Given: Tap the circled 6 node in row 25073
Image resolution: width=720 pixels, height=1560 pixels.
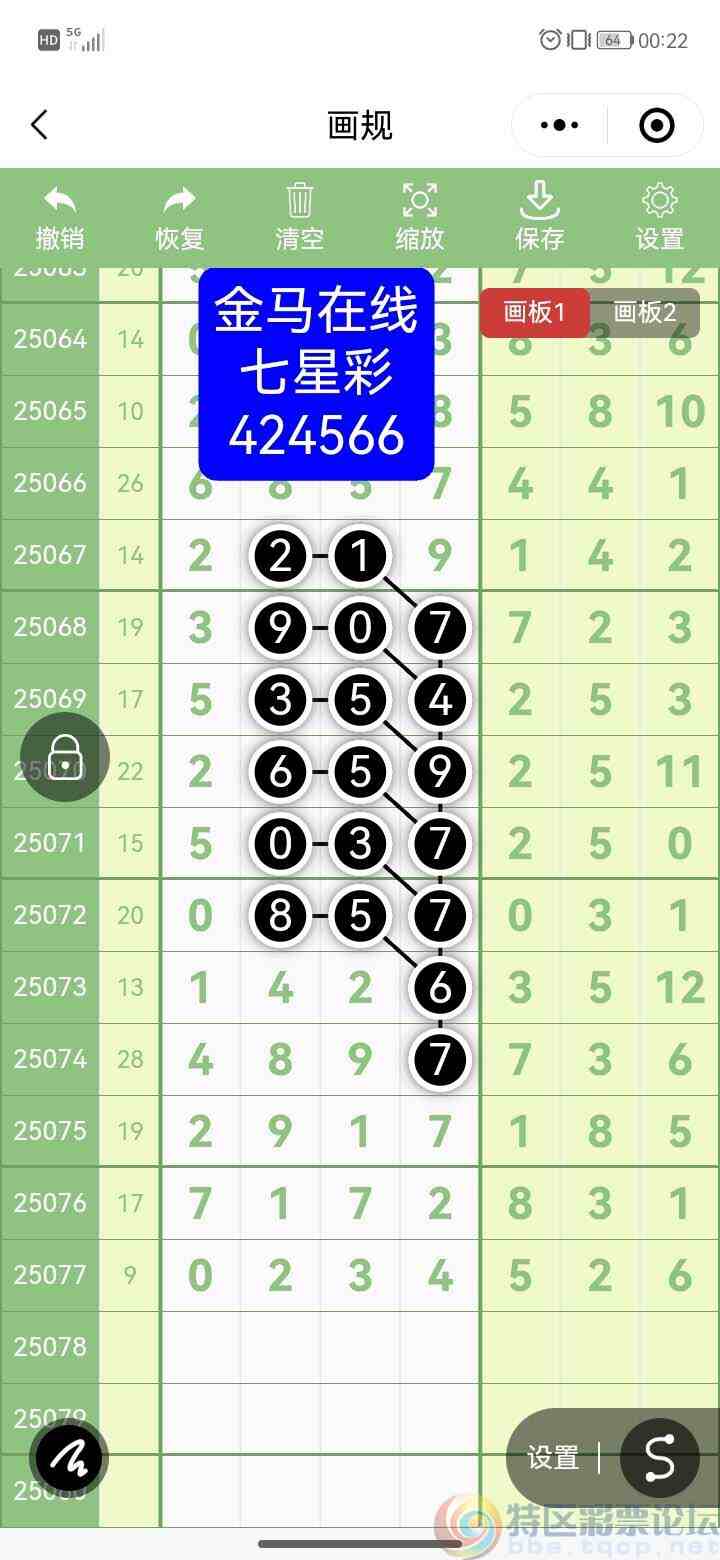Looking at the screenshot, I should pos(438,987).
